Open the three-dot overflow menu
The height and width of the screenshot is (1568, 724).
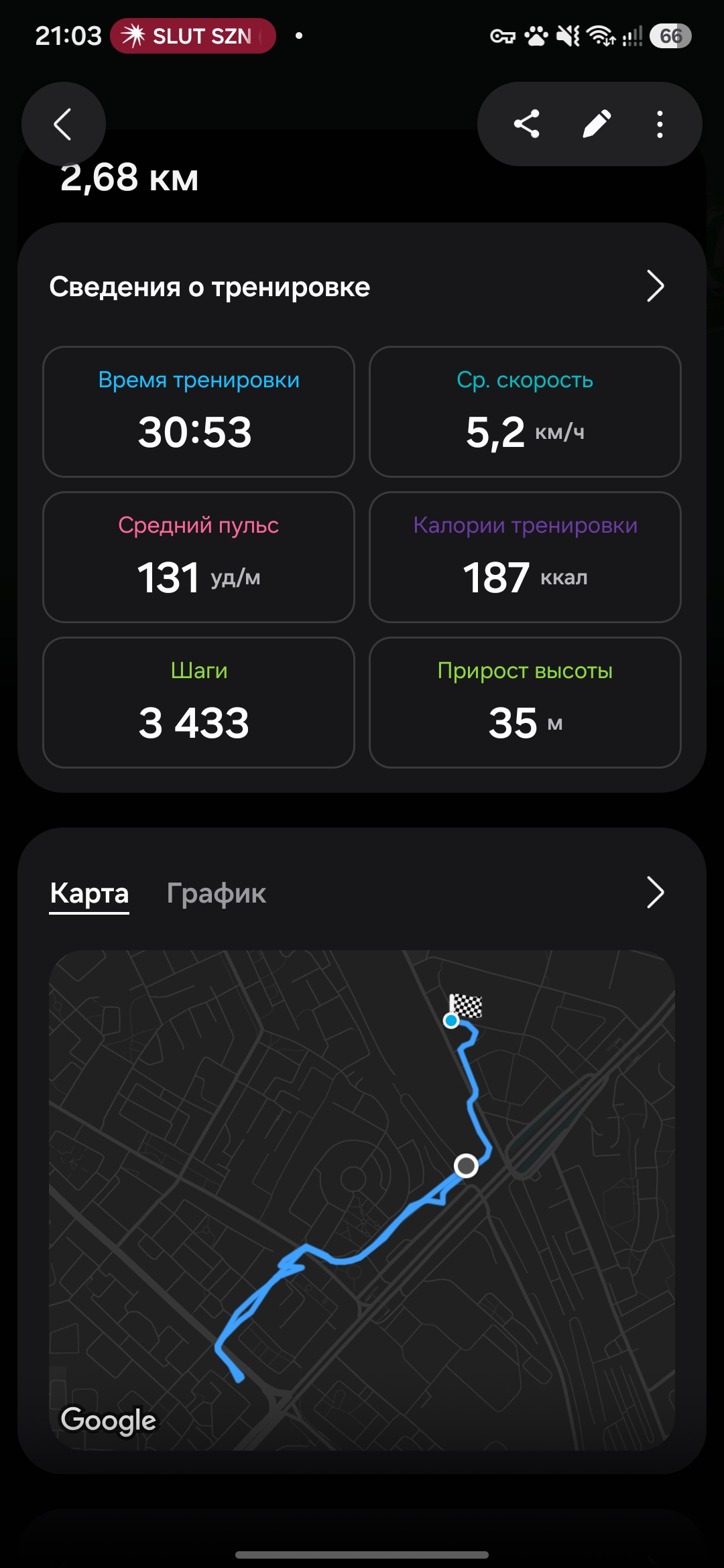point(660,124)
